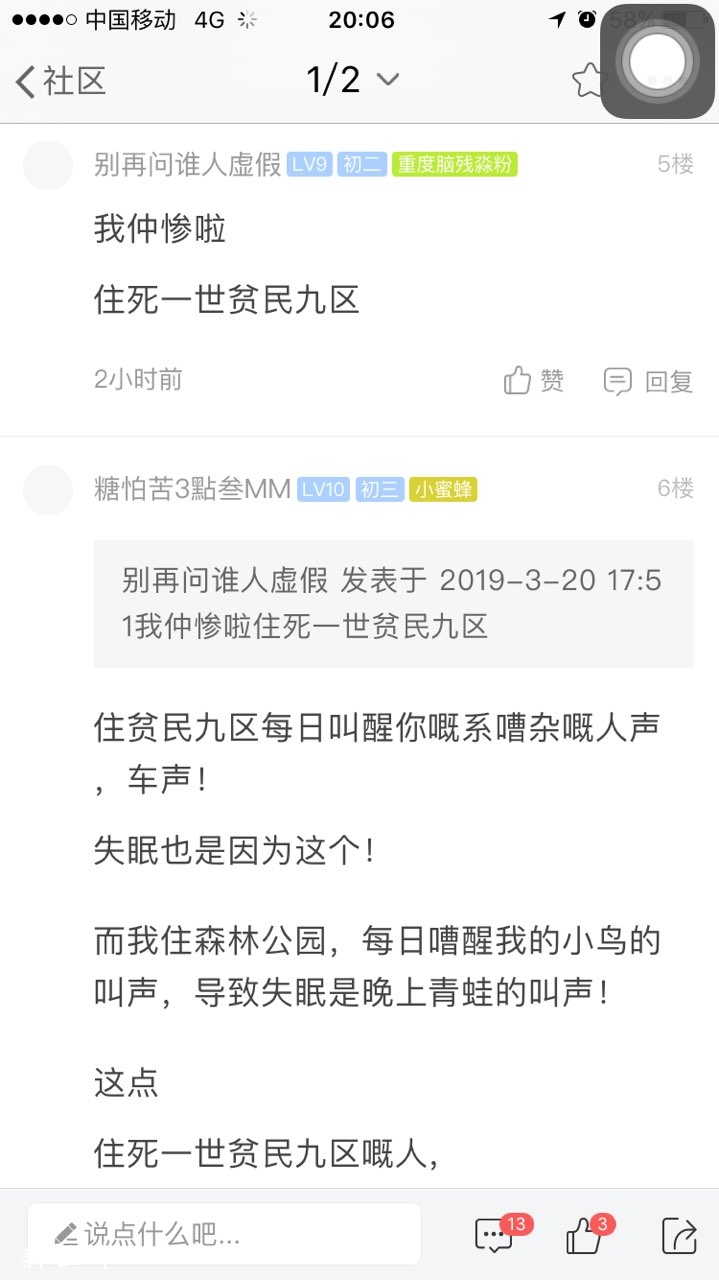Image resolution: width=719 pixels, height=1280 pixels.
Task: Go back to 社区
Action: pos(60,81)
